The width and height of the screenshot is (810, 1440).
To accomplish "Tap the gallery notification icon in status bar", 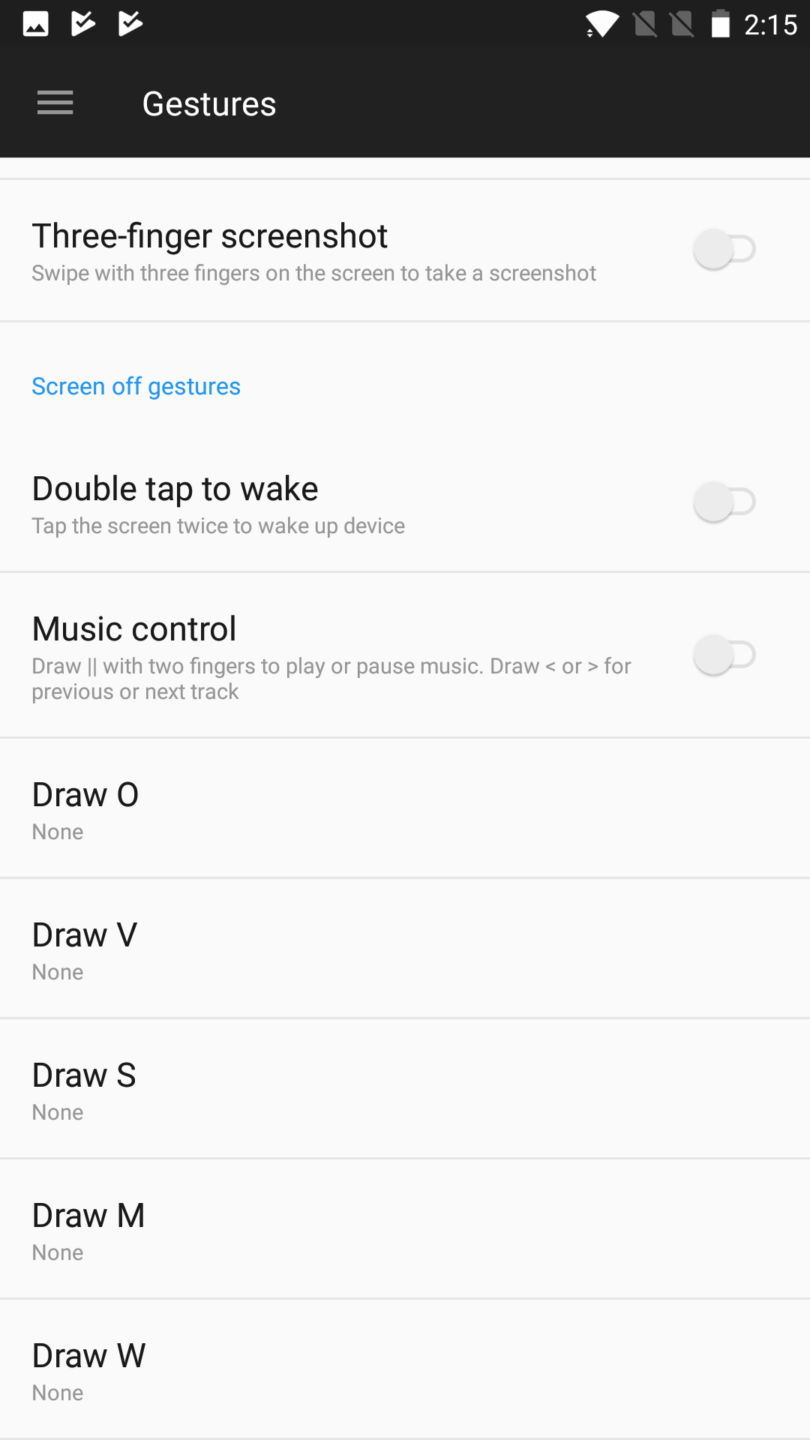I will pyautogui.click(x=36, y=23).
